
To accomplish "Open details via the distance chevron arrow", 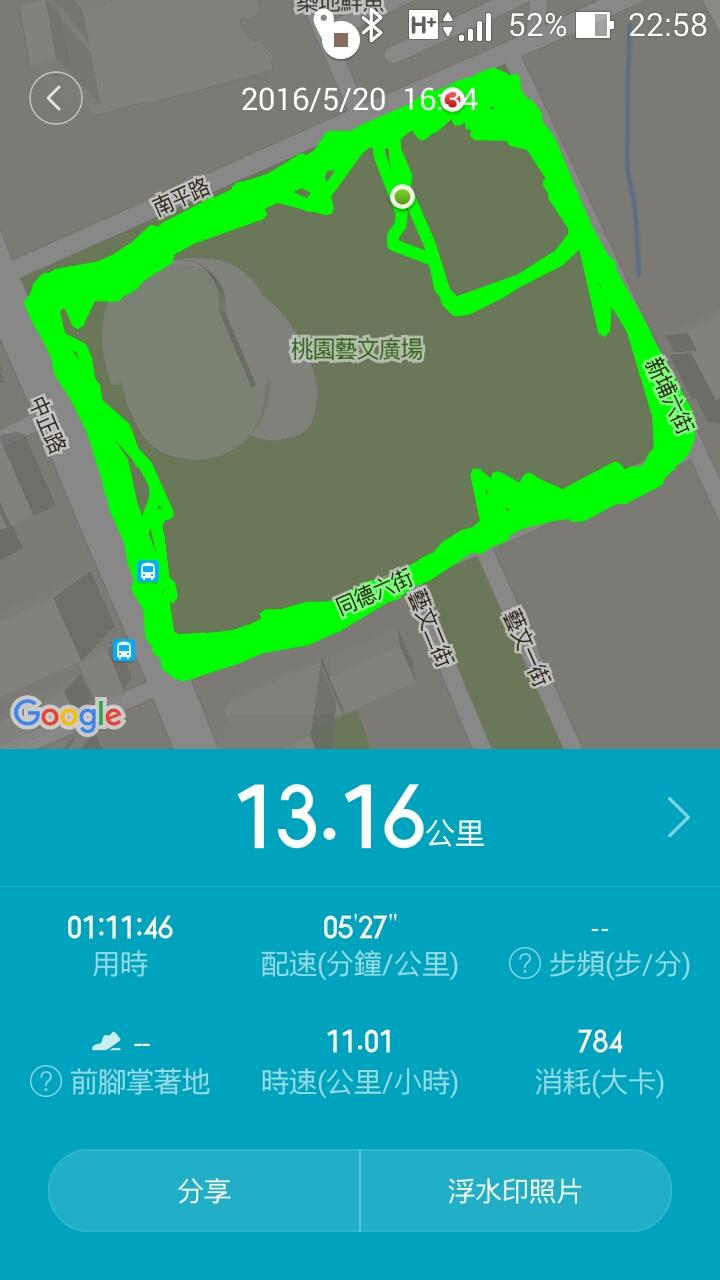I will point(679,818).
